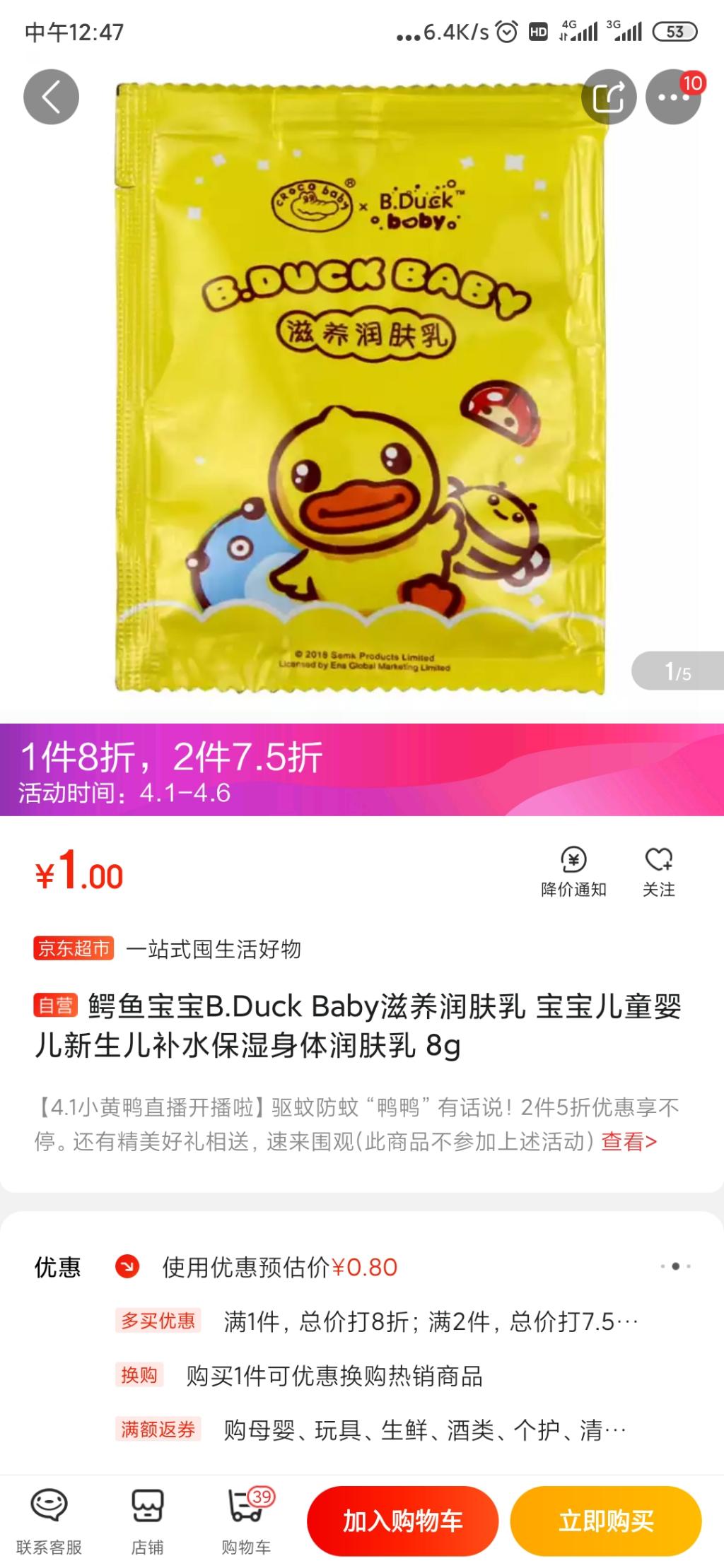This screenshot has height=1568, width=724.
Task: Open the 查看> link for live promotion
Action: point(629,1141)
